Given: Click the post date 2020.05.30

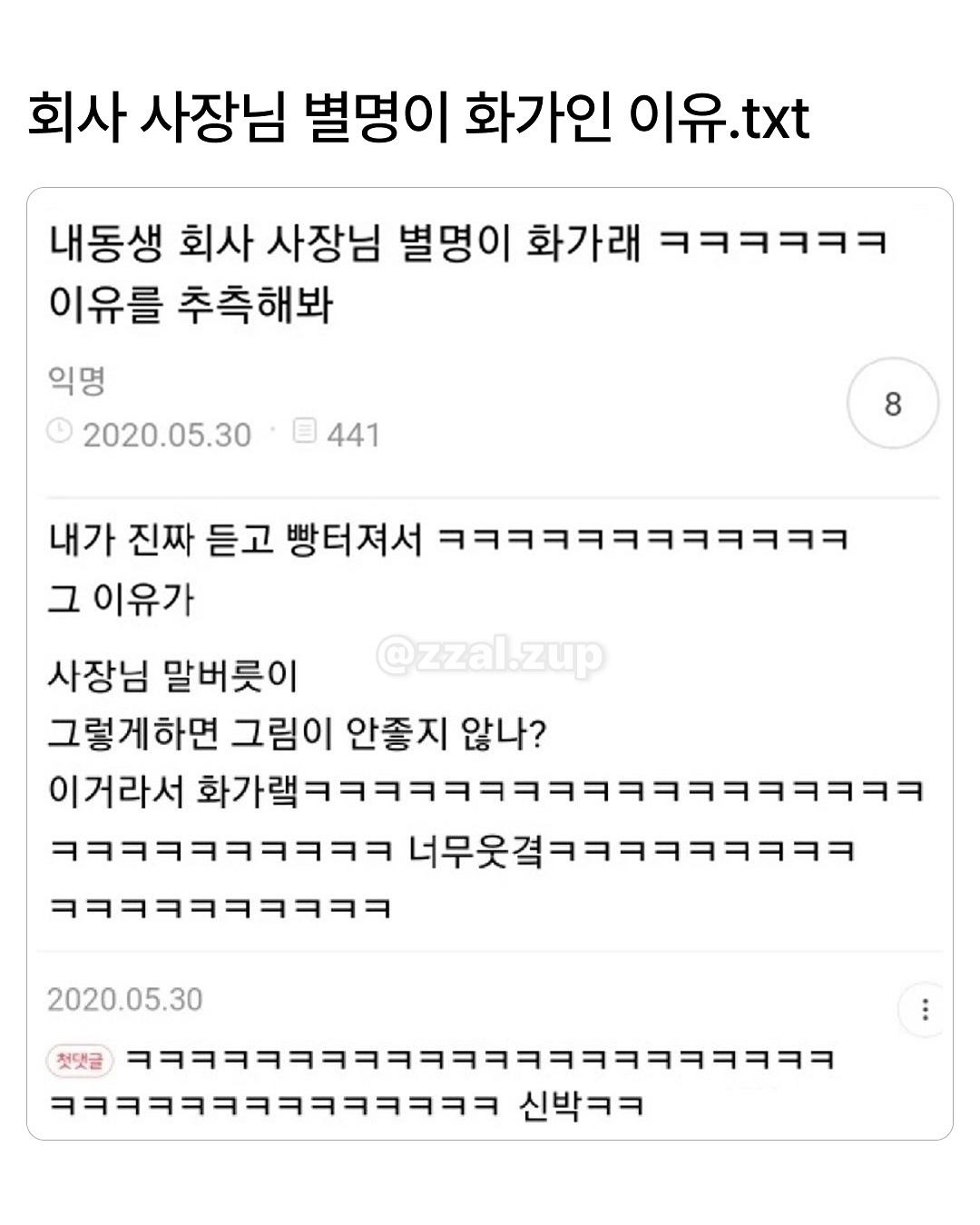Looking at the screenshot, I should coord(168,434).
